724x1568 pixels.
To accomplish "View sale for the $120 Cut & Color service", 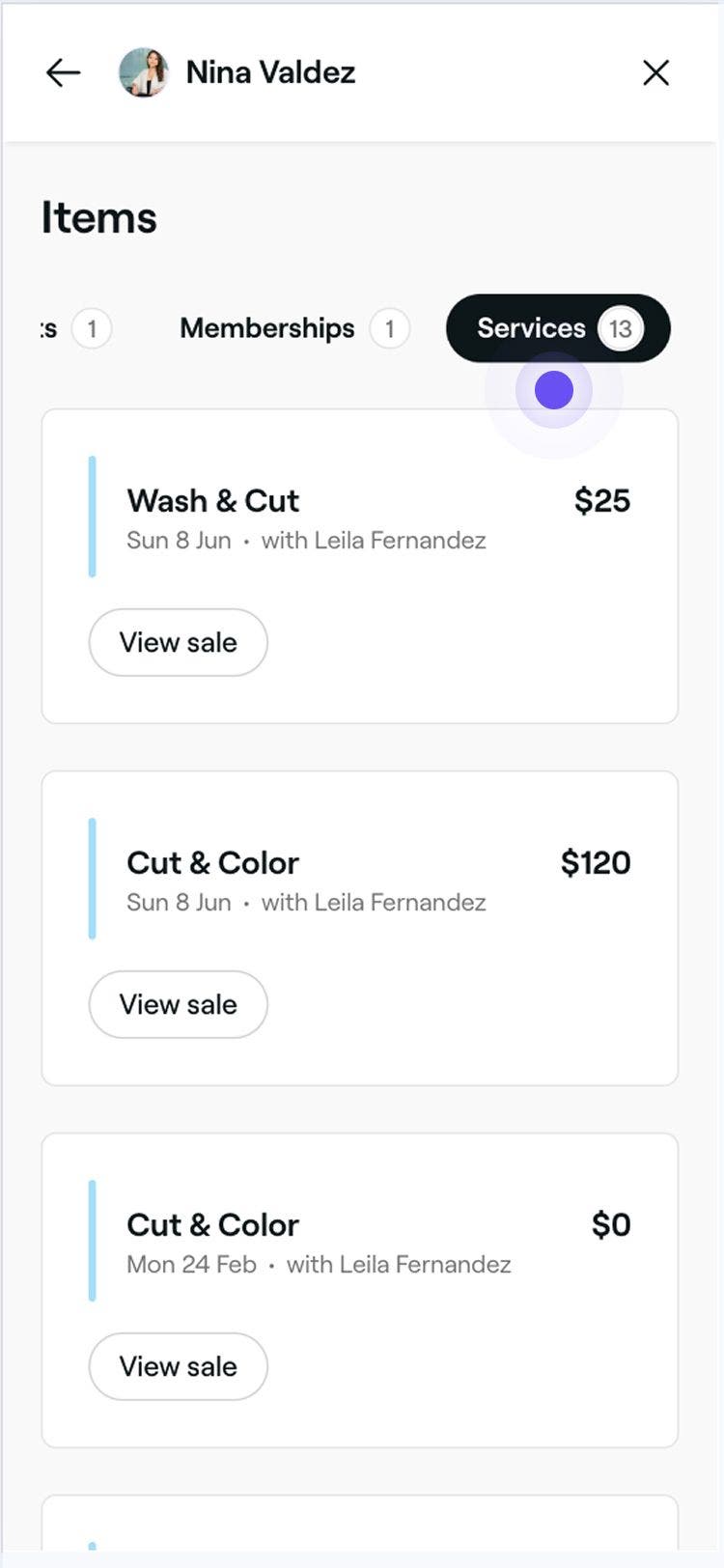I will click(178, 1004).
